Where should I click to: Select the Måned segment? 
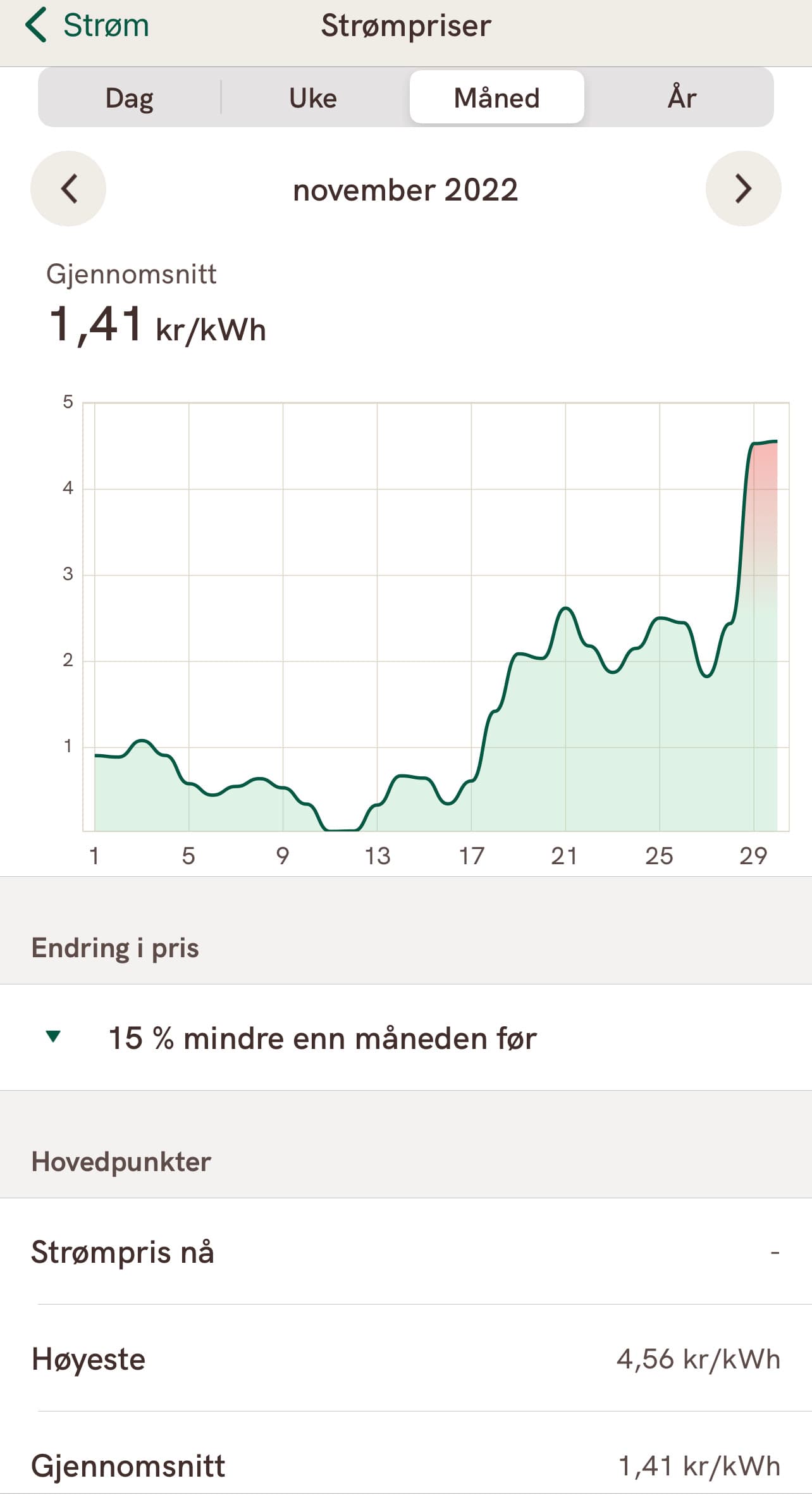click(496, 97)
